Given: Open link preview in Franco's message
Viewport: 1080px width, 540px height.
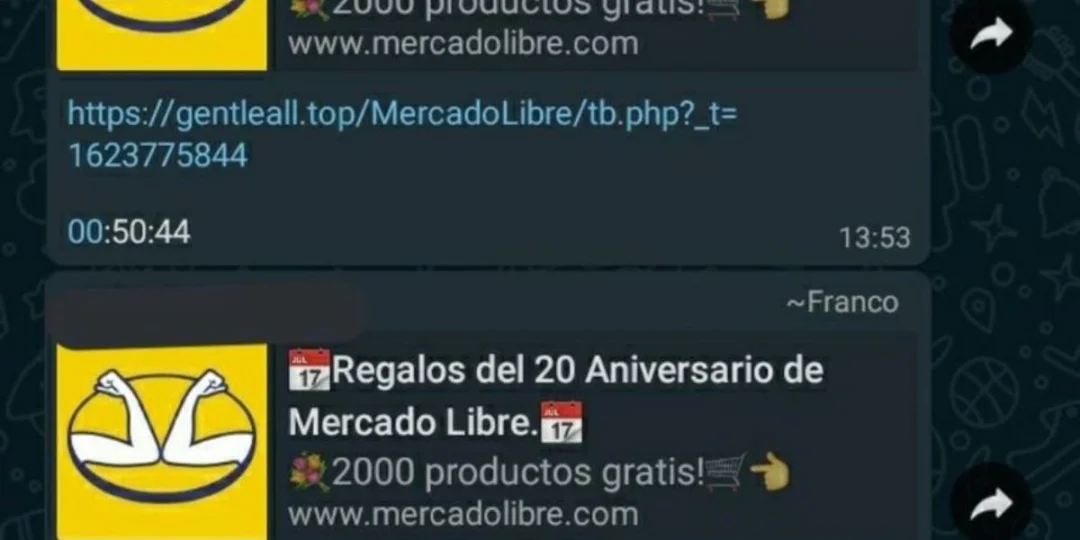Looking at the screenshot, I should coord(555,440).
